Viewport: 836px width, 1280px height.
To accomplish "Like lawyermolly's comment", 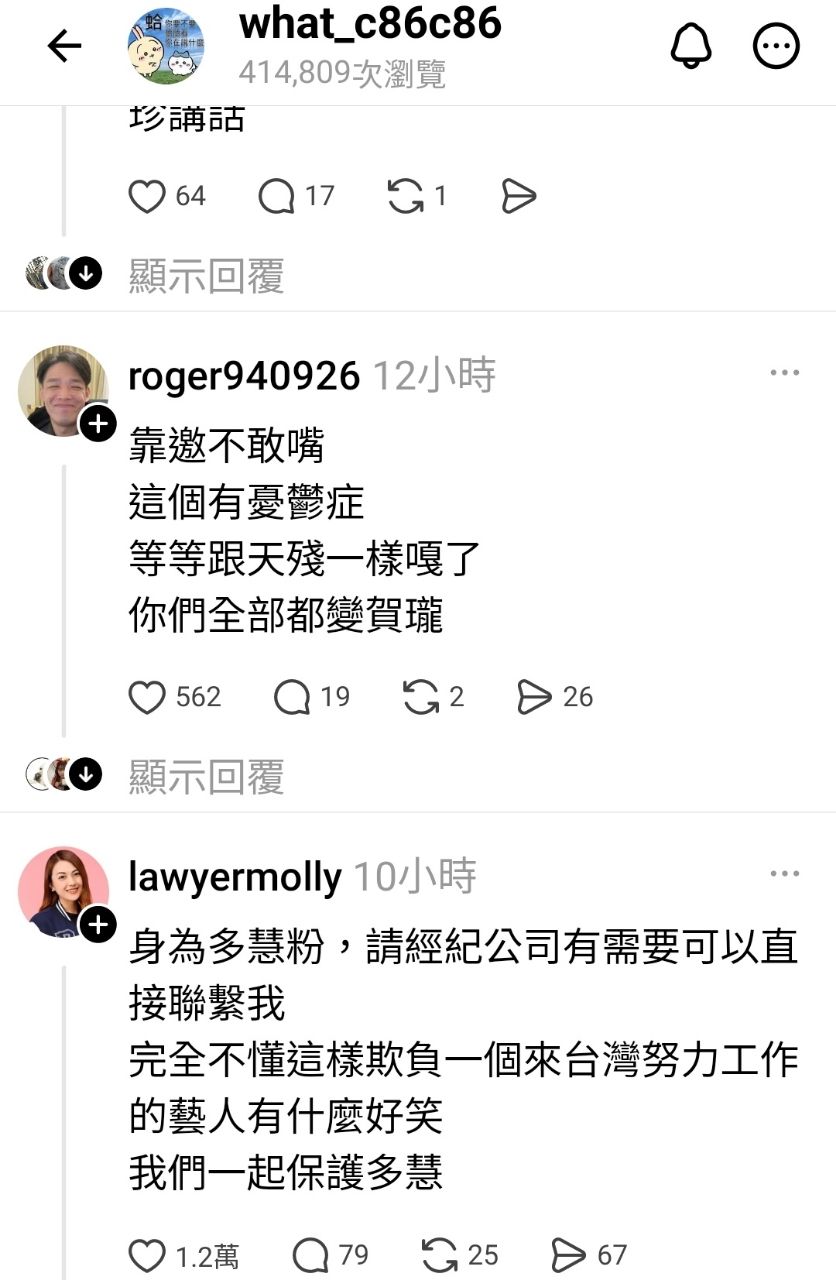I will coord(147,1255).
